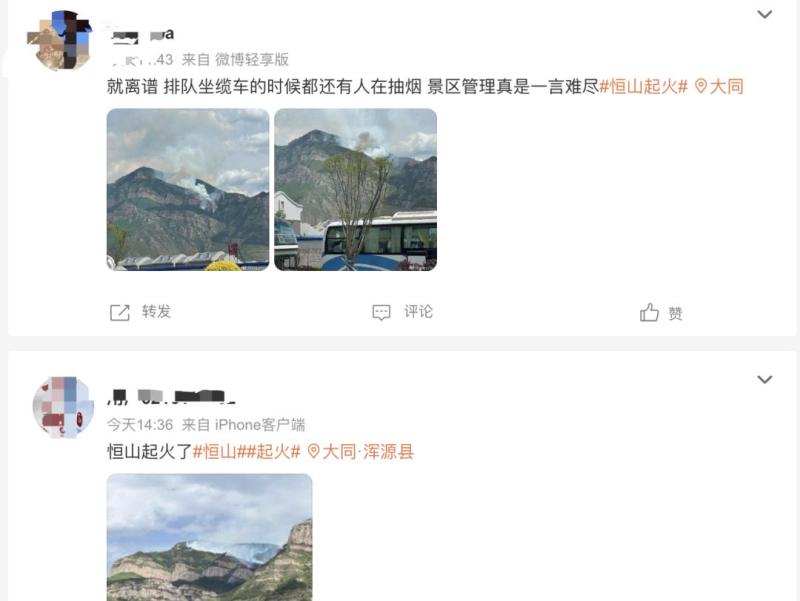
Task: Expand the options chevron on the 恒山起火了 post
Action: pyautogui.click(x=765, y=380)
